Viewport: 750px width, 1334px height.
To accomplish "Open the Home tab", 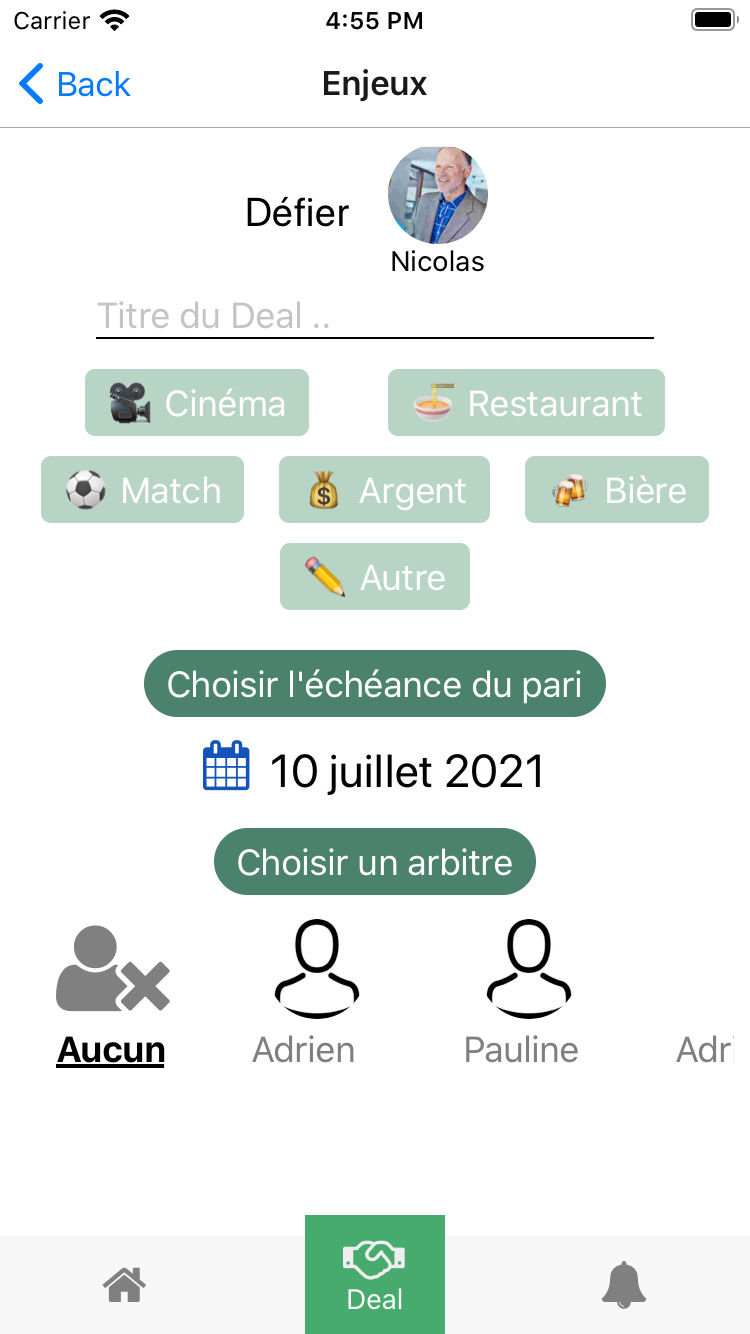I will [125, 1284].
